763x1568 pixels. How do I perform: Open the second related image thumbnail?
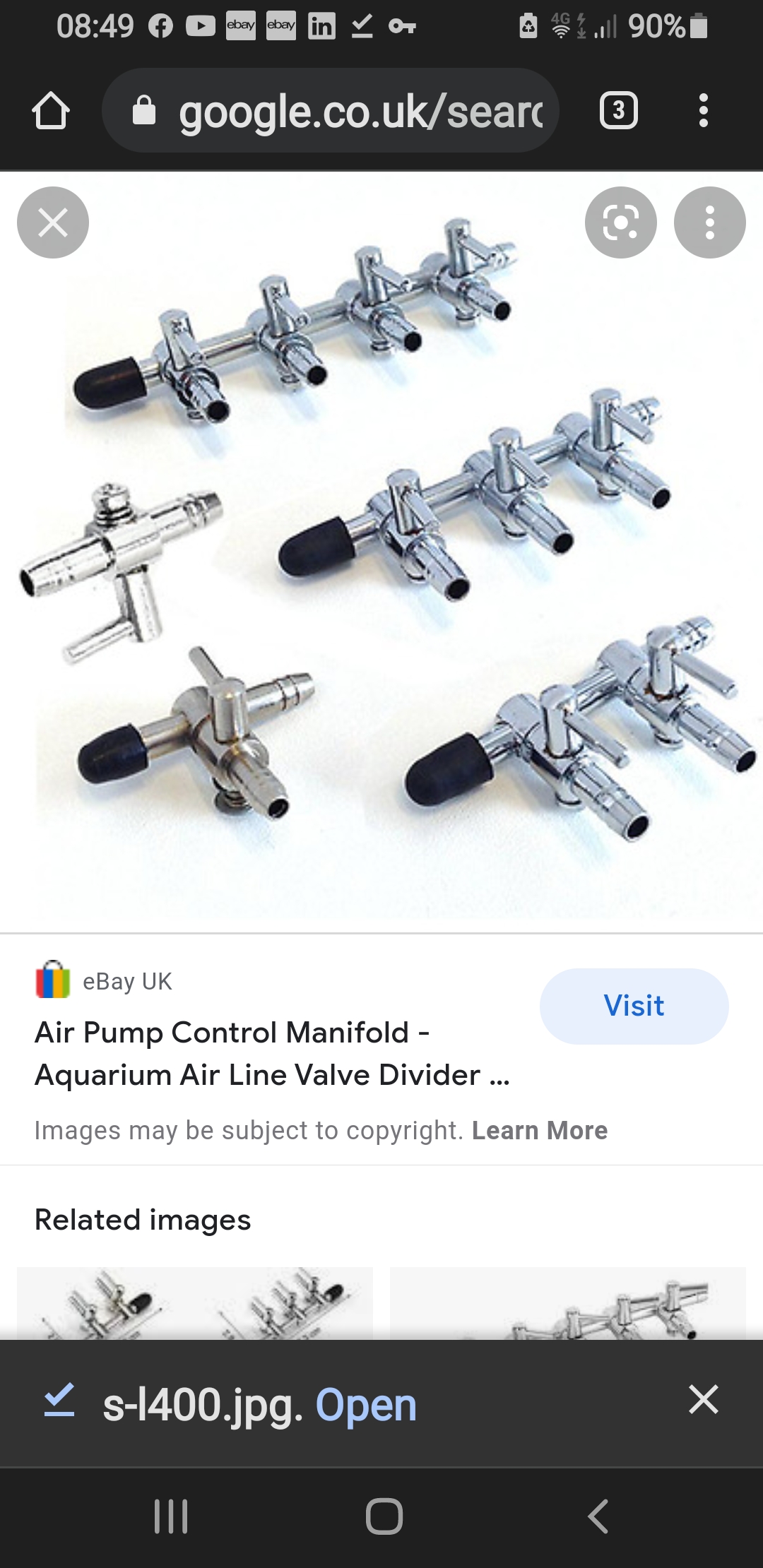click(x=567, y=1303)
